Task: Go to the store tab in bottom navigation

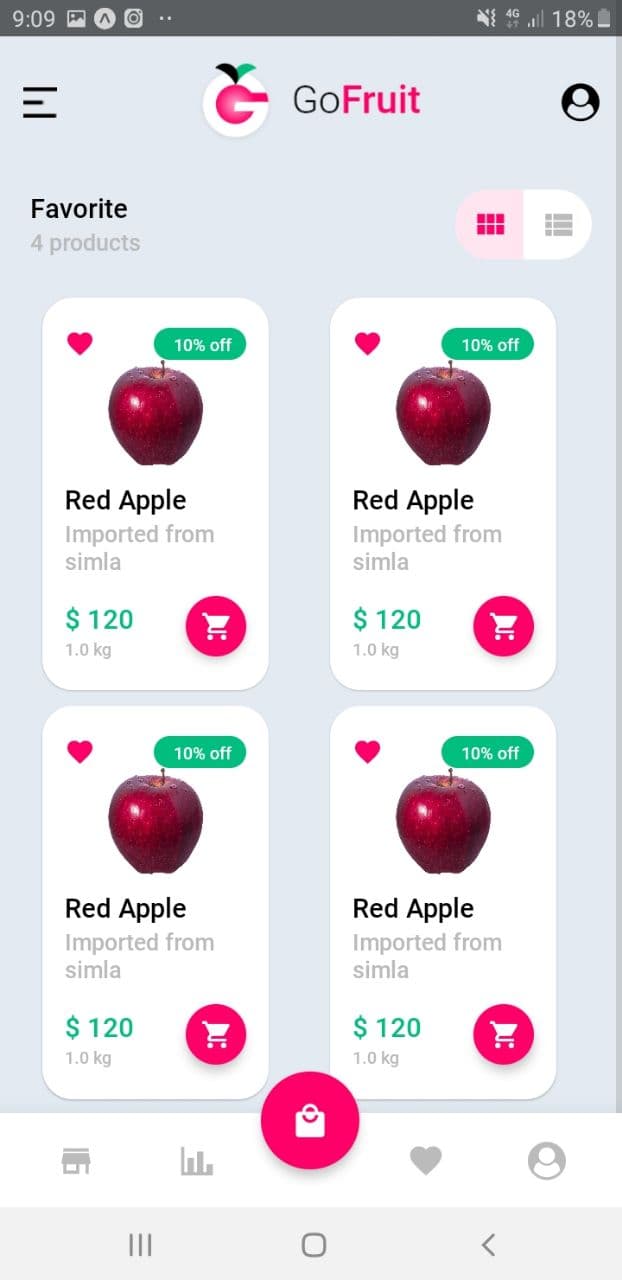Action: point(76,1161)
